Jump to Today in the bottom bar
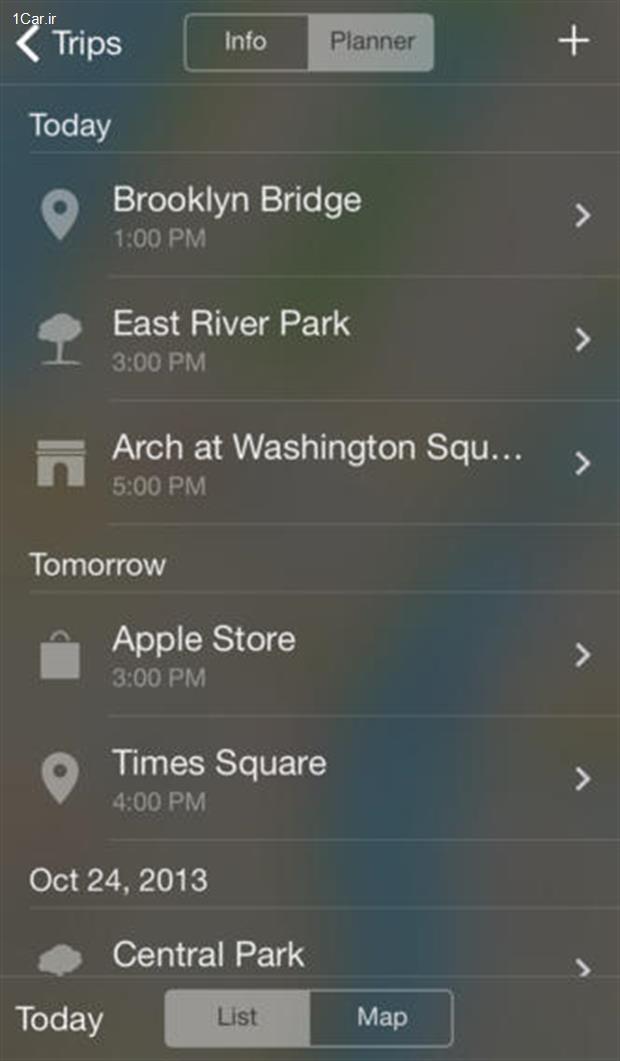This screenshot has width=620, height=1061. [60, 1019]
